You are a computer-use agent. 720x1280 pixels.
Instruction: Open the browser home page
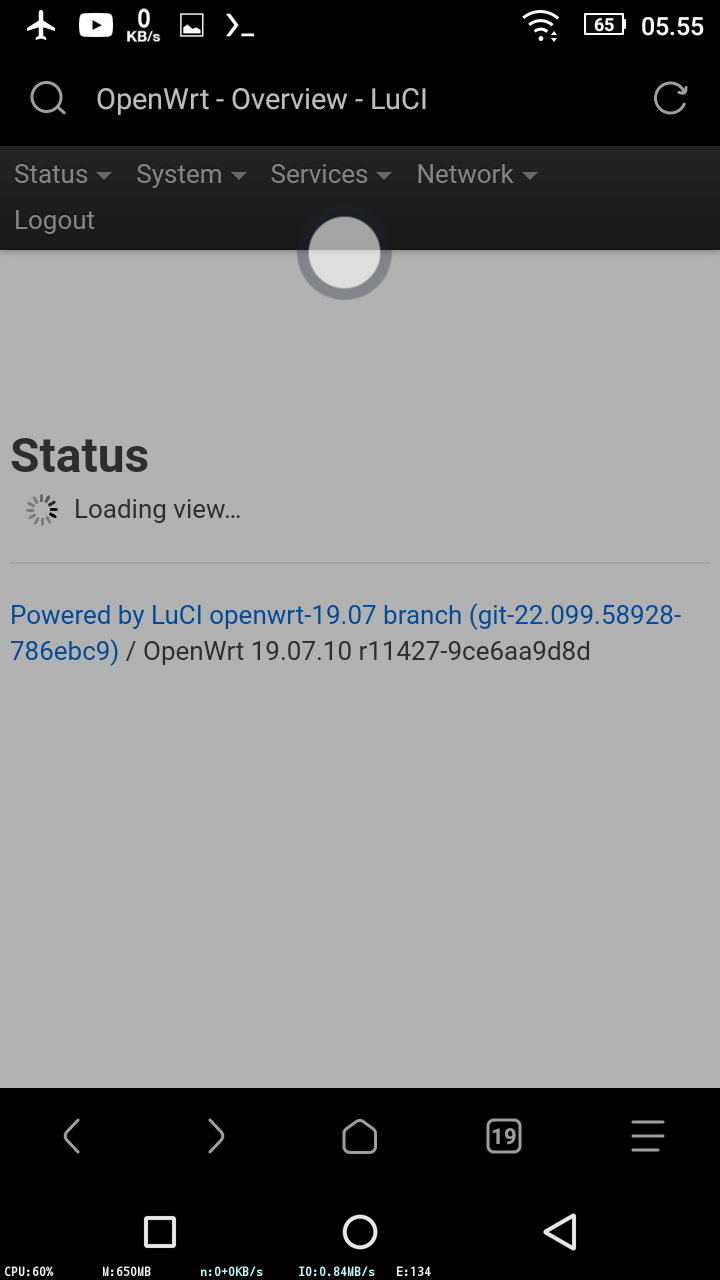coord(360,1136)
